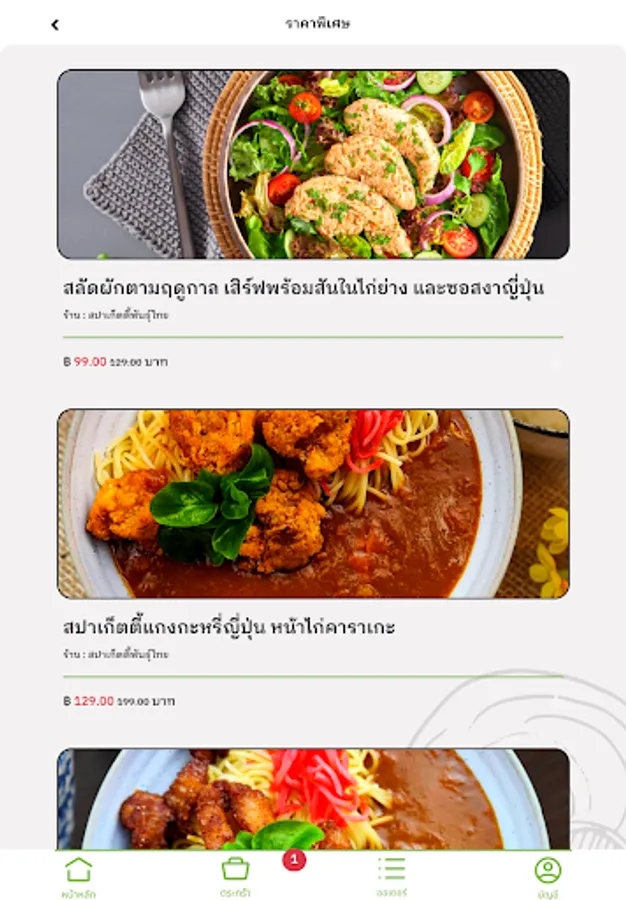Go back using the top-left arrow
Image resolution: width=626 pixels, height=900 pixels.
55,25
